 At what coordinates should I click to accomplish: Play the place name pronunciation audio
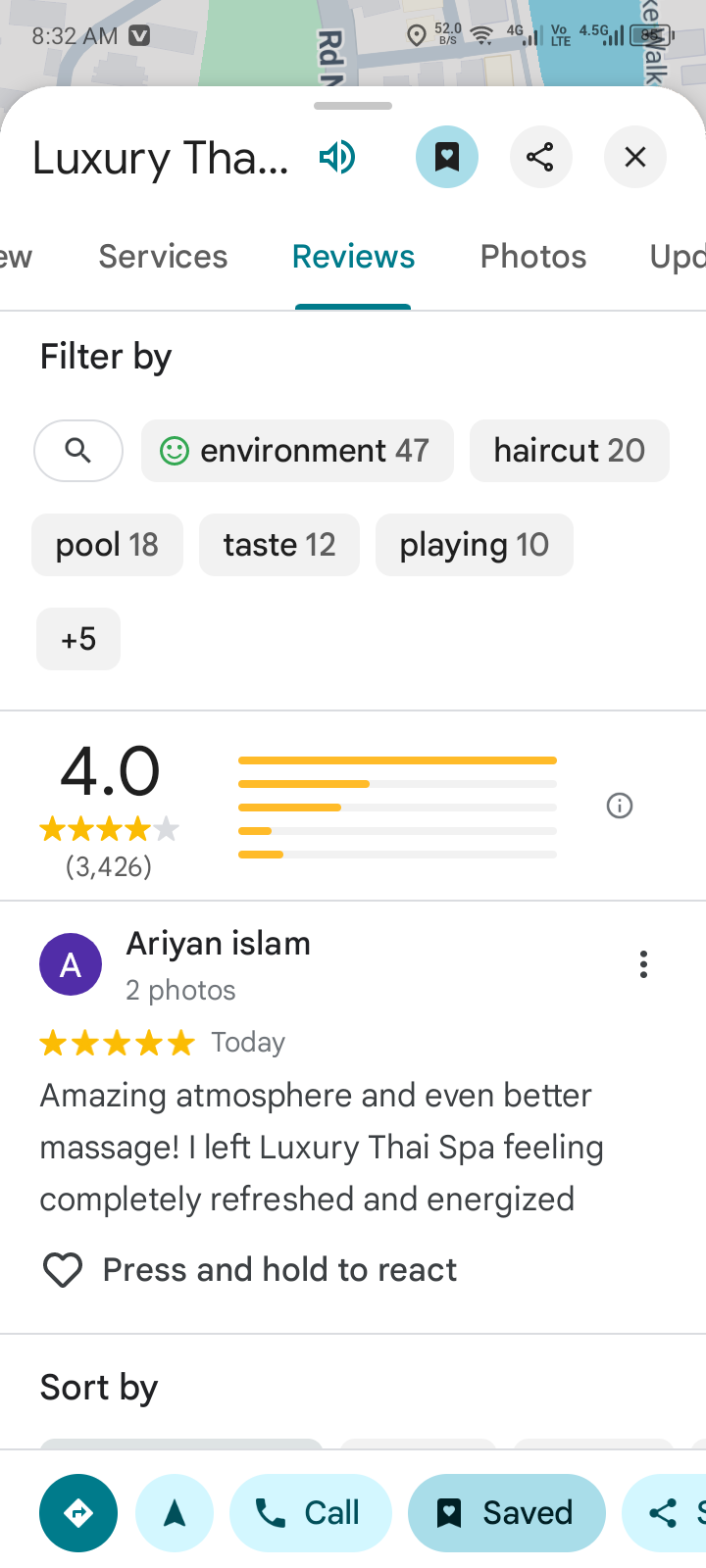click(x=337, y=157)
